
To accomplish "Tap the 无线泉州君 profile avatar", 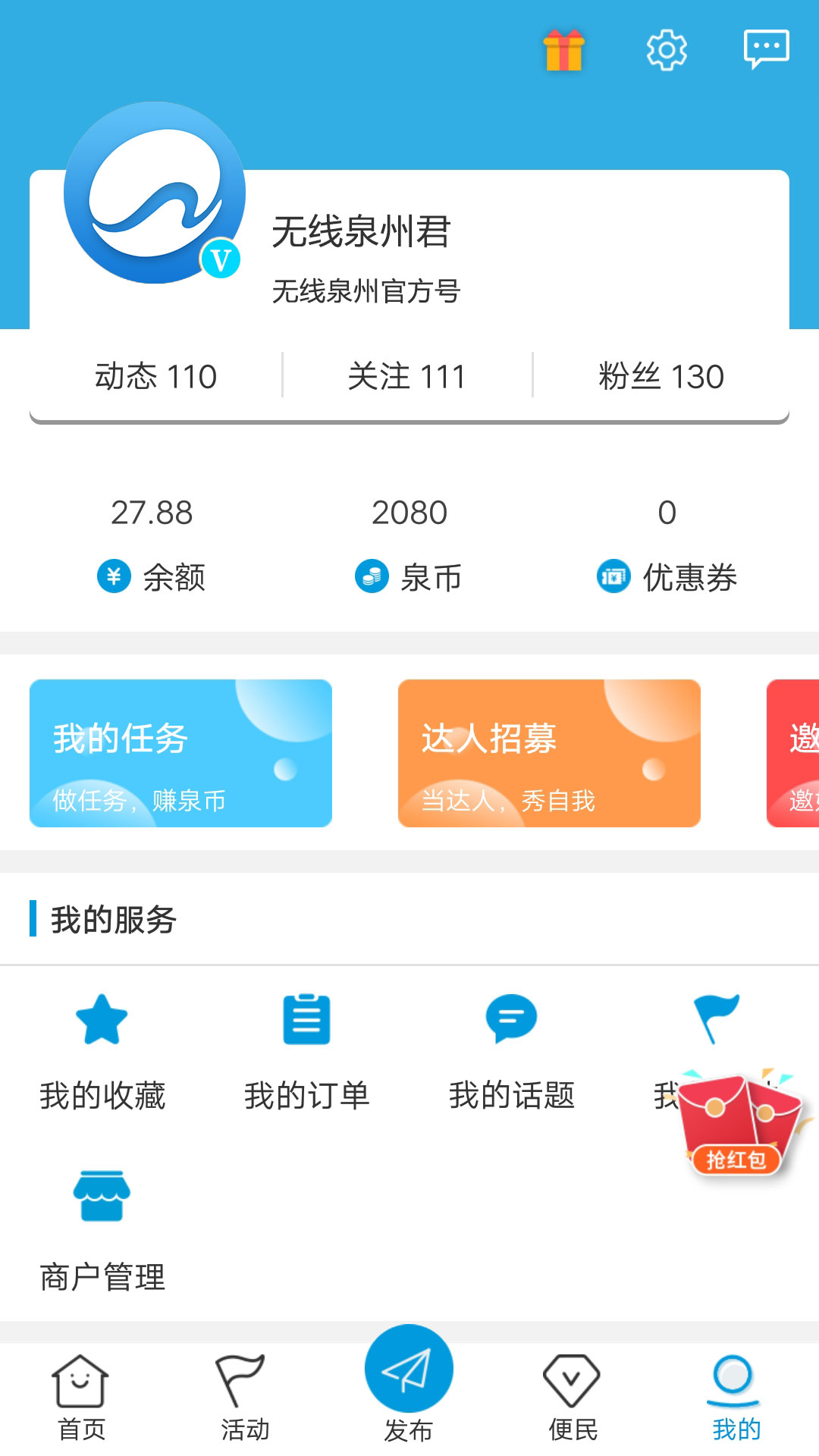I will [155, 195].
